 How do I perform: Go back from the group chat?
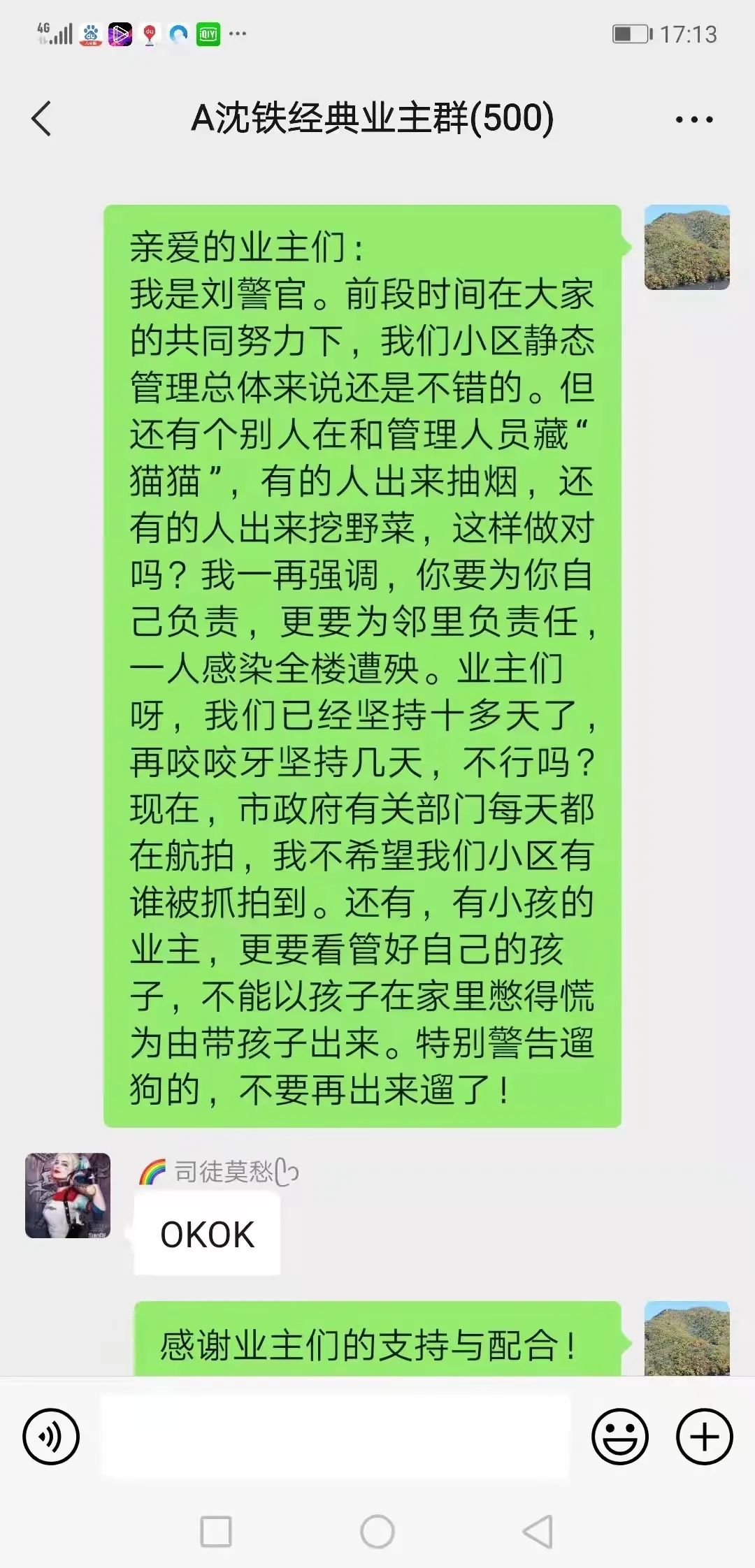tap(42, 119)
